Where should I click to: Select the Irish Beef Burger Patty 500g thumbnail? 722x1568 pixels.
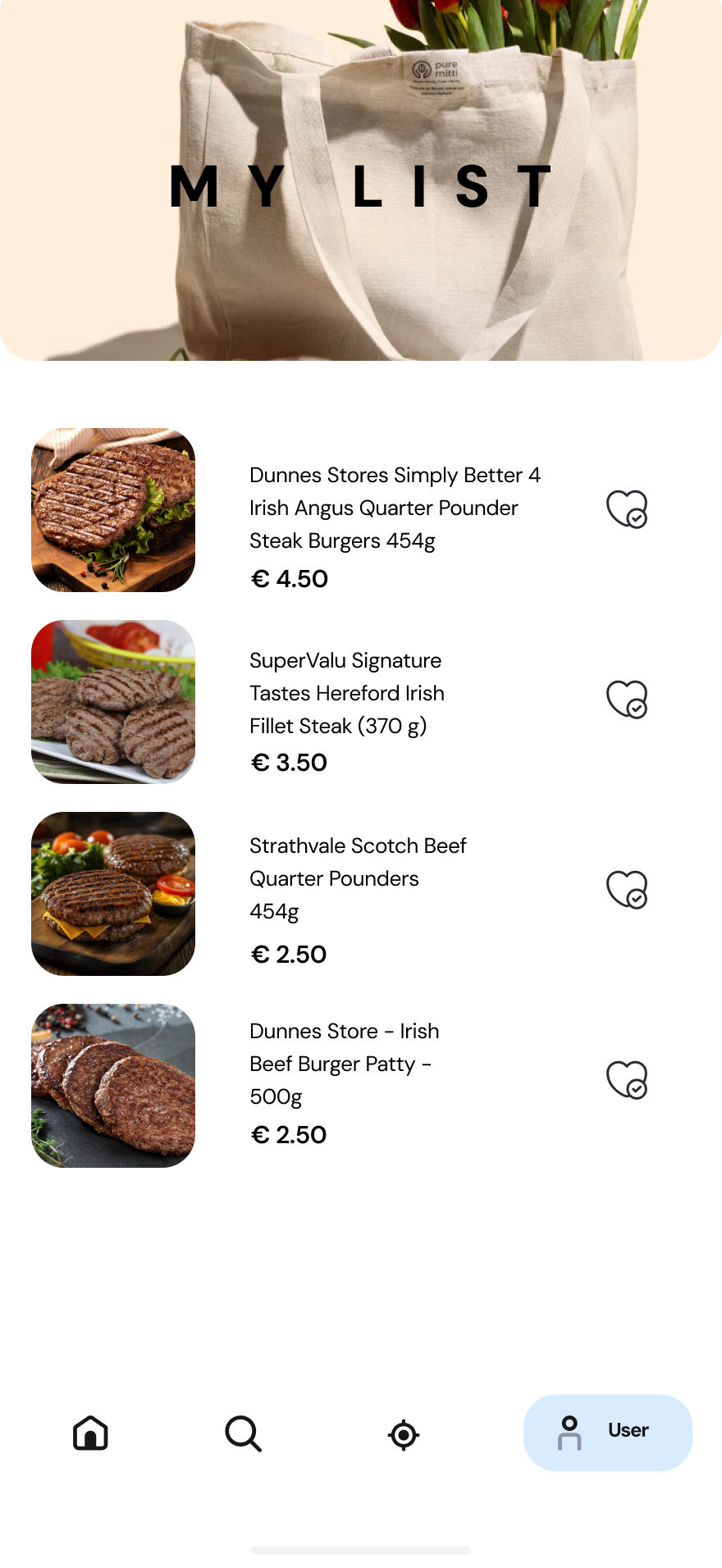113,1086
